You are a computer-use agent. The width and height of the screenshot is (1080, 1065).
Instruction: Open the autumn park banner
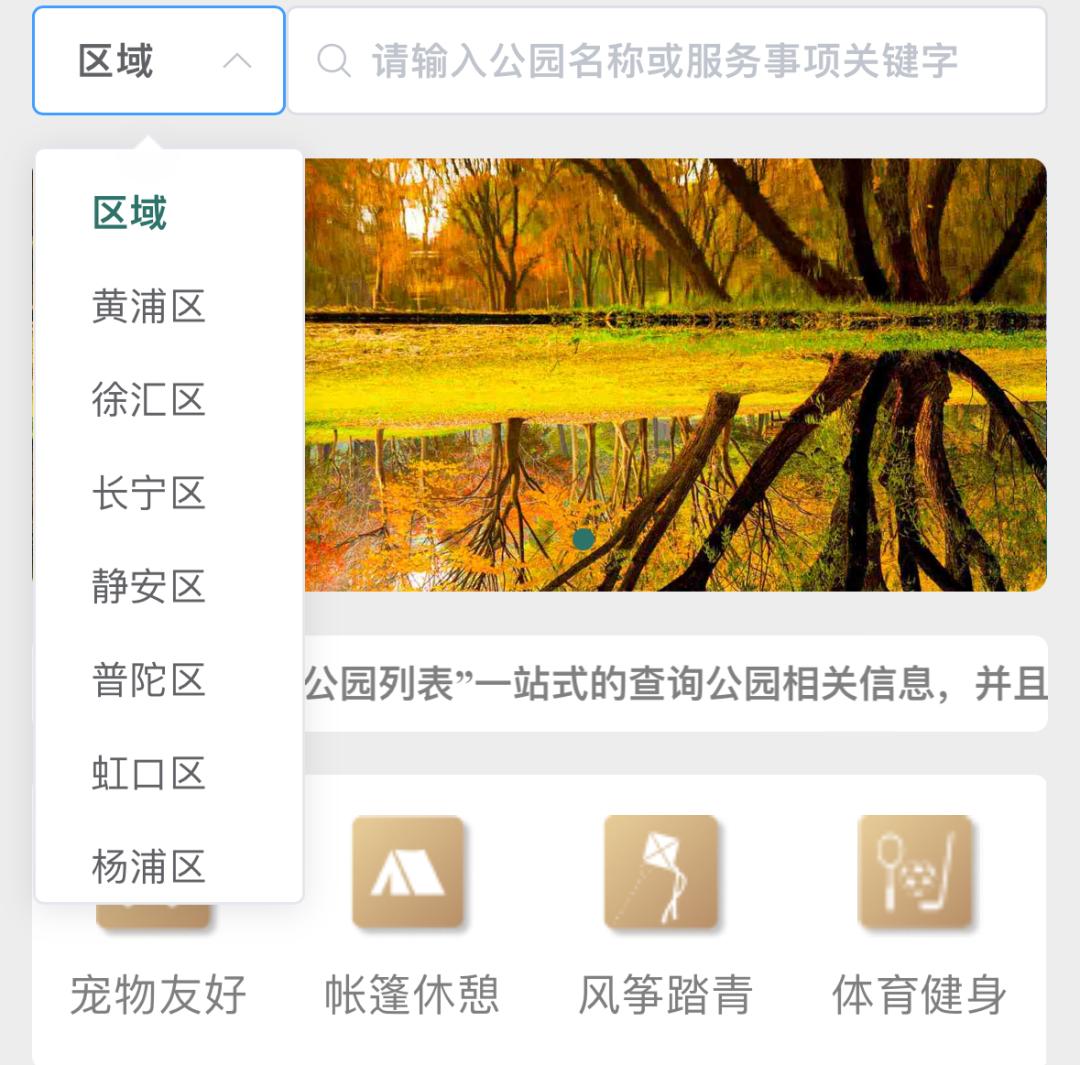pyautogui.click(x=675, y=375)
